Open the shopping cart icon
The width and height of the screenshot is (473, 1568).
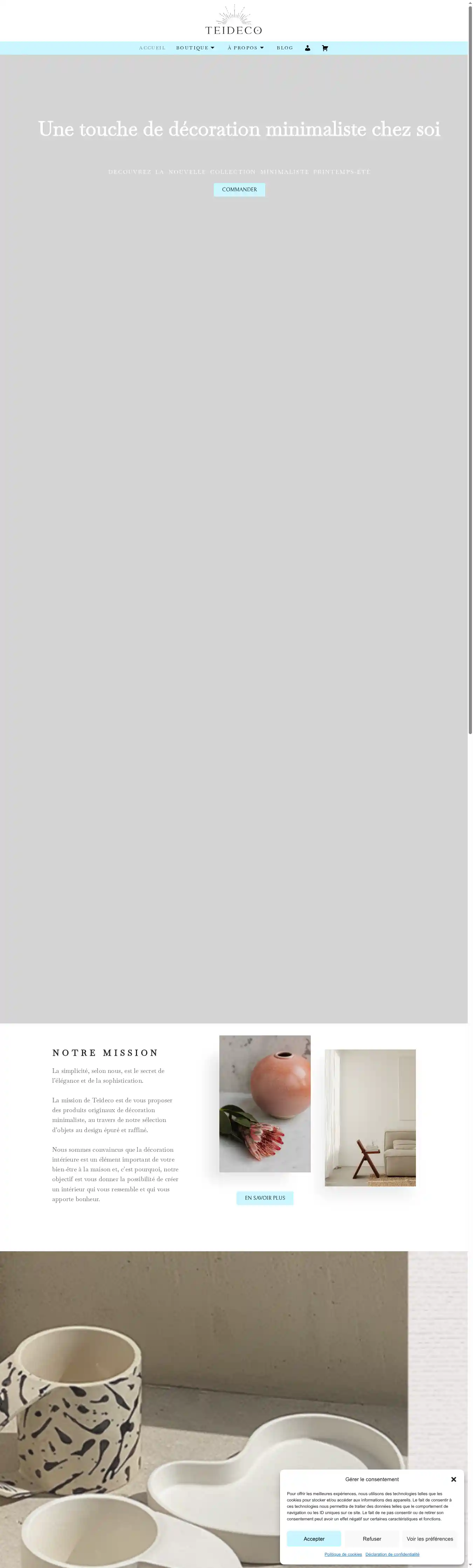(324, 48)
